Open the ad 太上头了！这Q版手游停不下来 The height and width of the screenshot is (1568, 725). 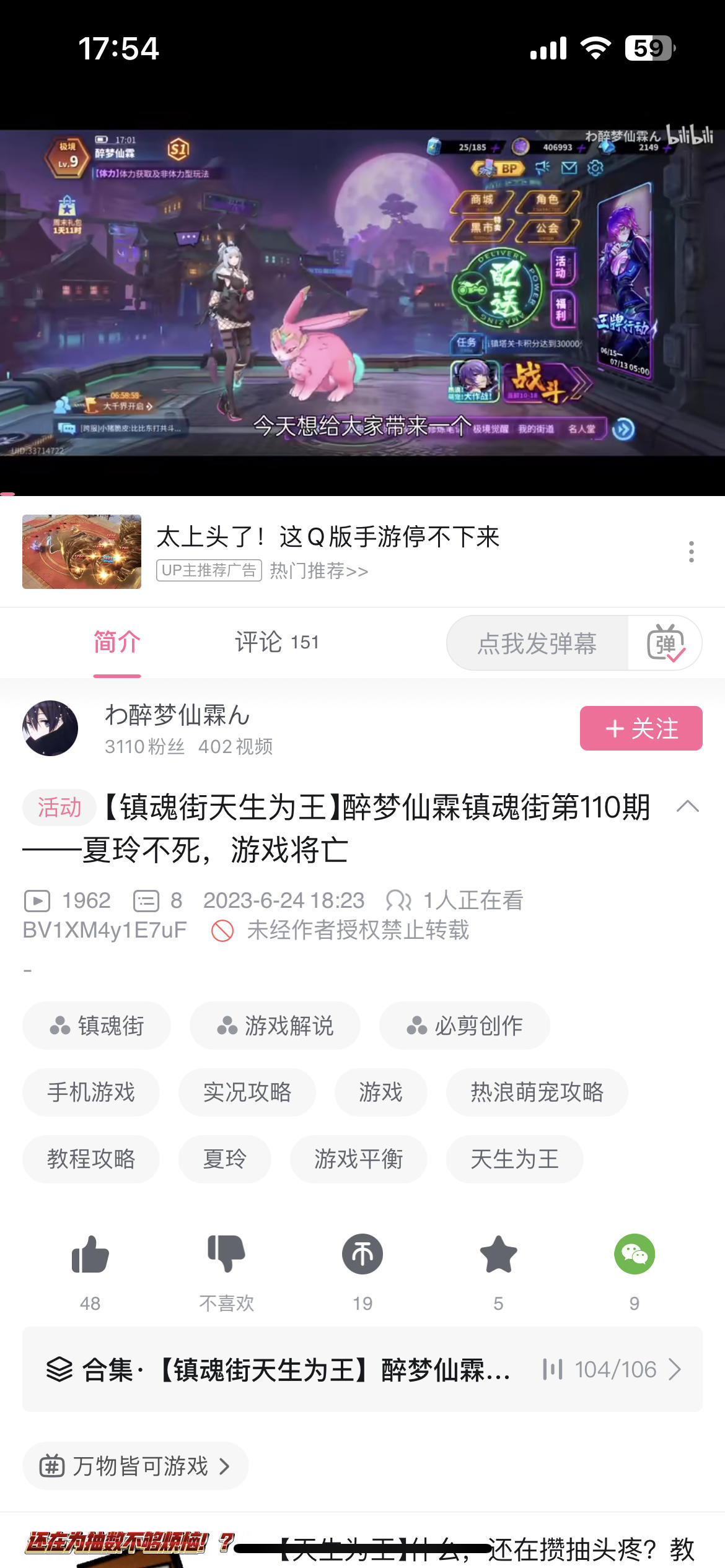pyautogui.click(x=328, y=538)
